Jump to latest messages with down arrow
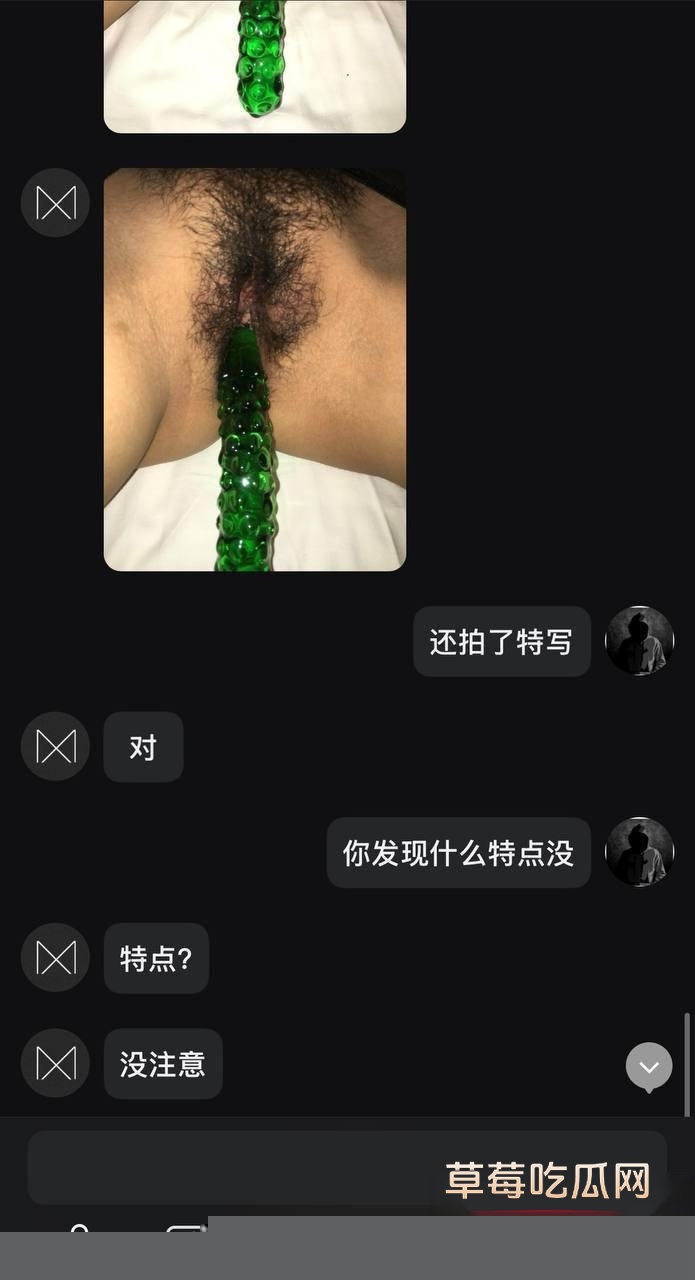This screenshot has height=1280, width=695. [x=649, y=1067]
